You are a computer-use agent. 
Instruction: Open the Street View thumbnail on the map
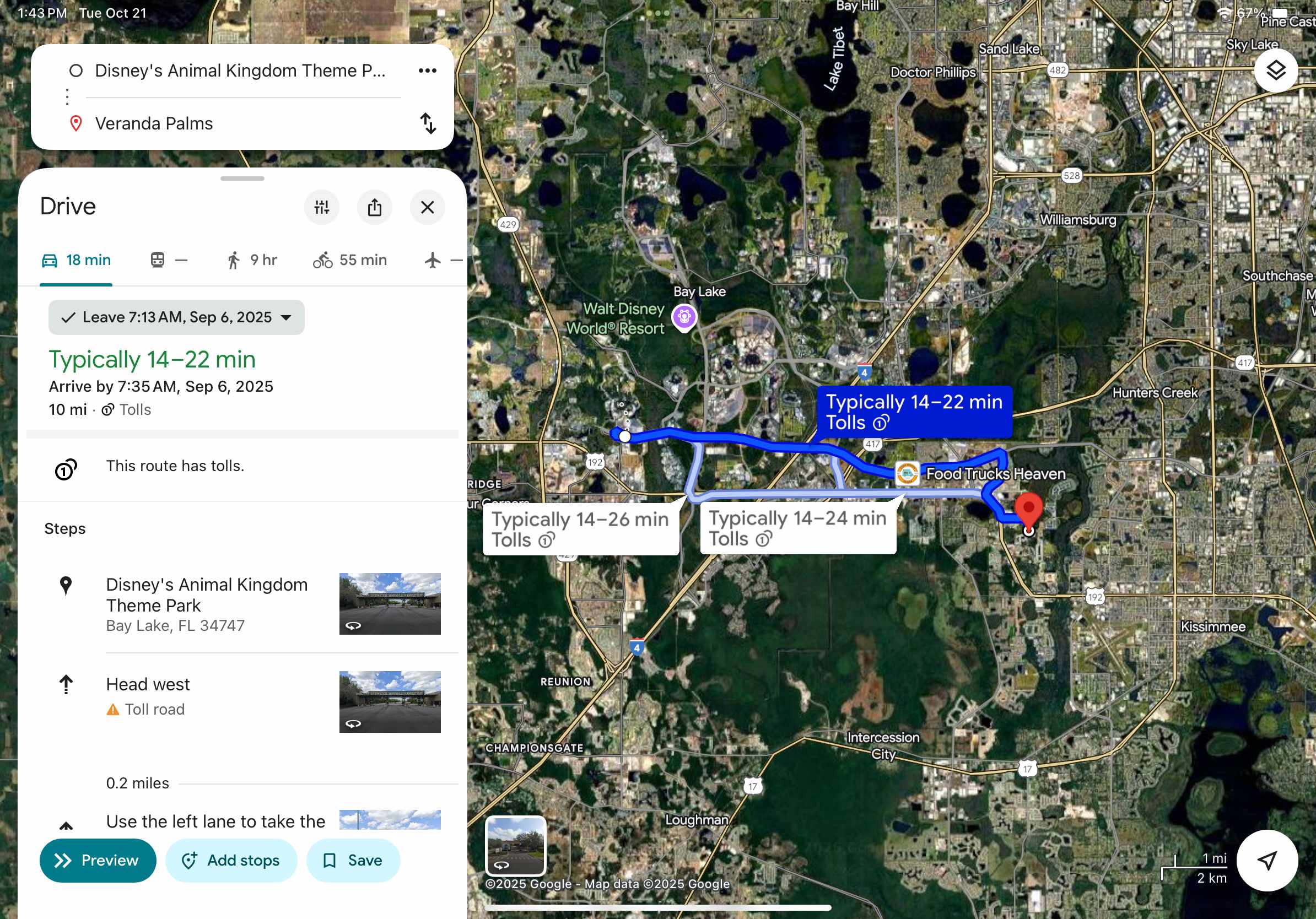pyautogui.click(x=515, y=846)
